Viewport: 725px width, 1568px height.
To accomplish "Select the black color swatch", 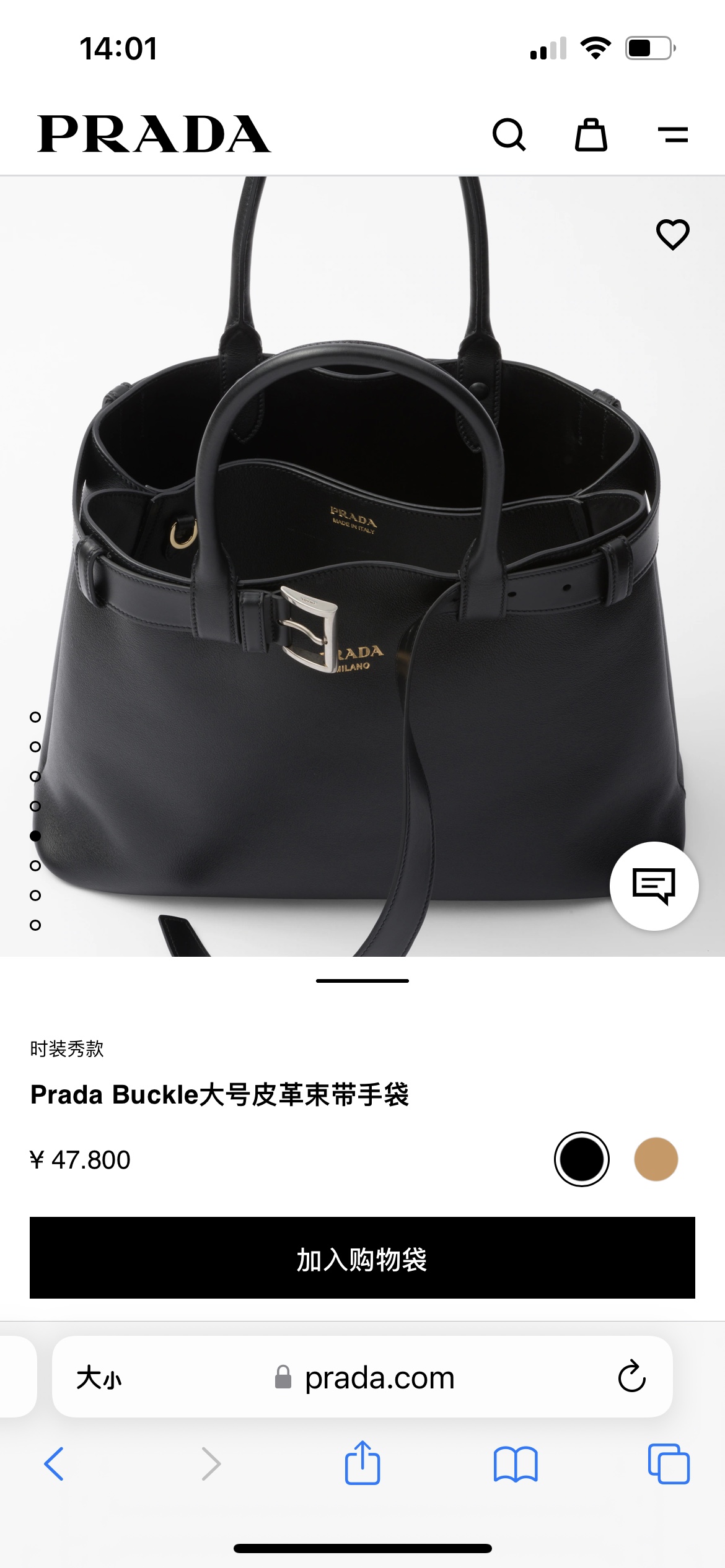I will point(581,1159).
